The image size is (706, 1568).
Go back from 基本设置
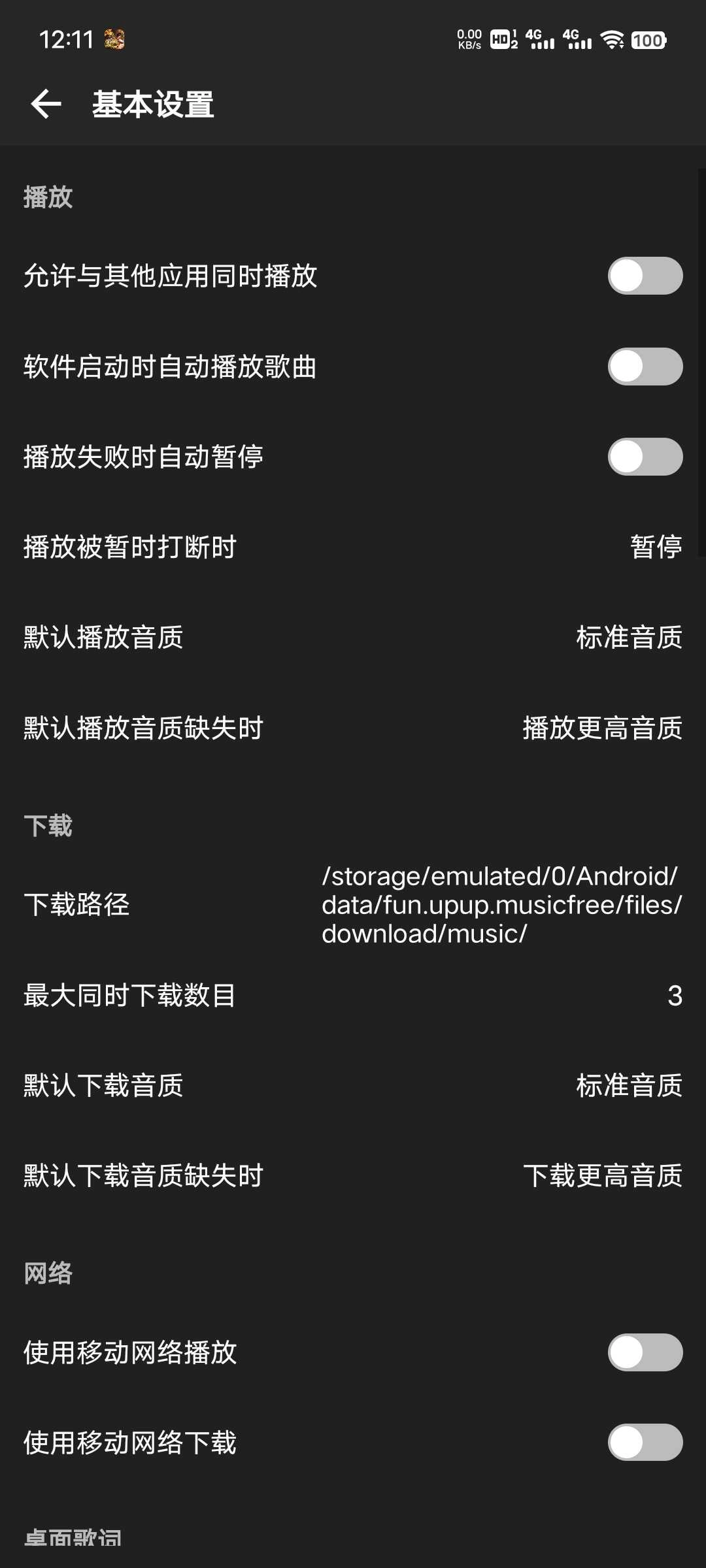pyautogui.click(x=46, y=105)
